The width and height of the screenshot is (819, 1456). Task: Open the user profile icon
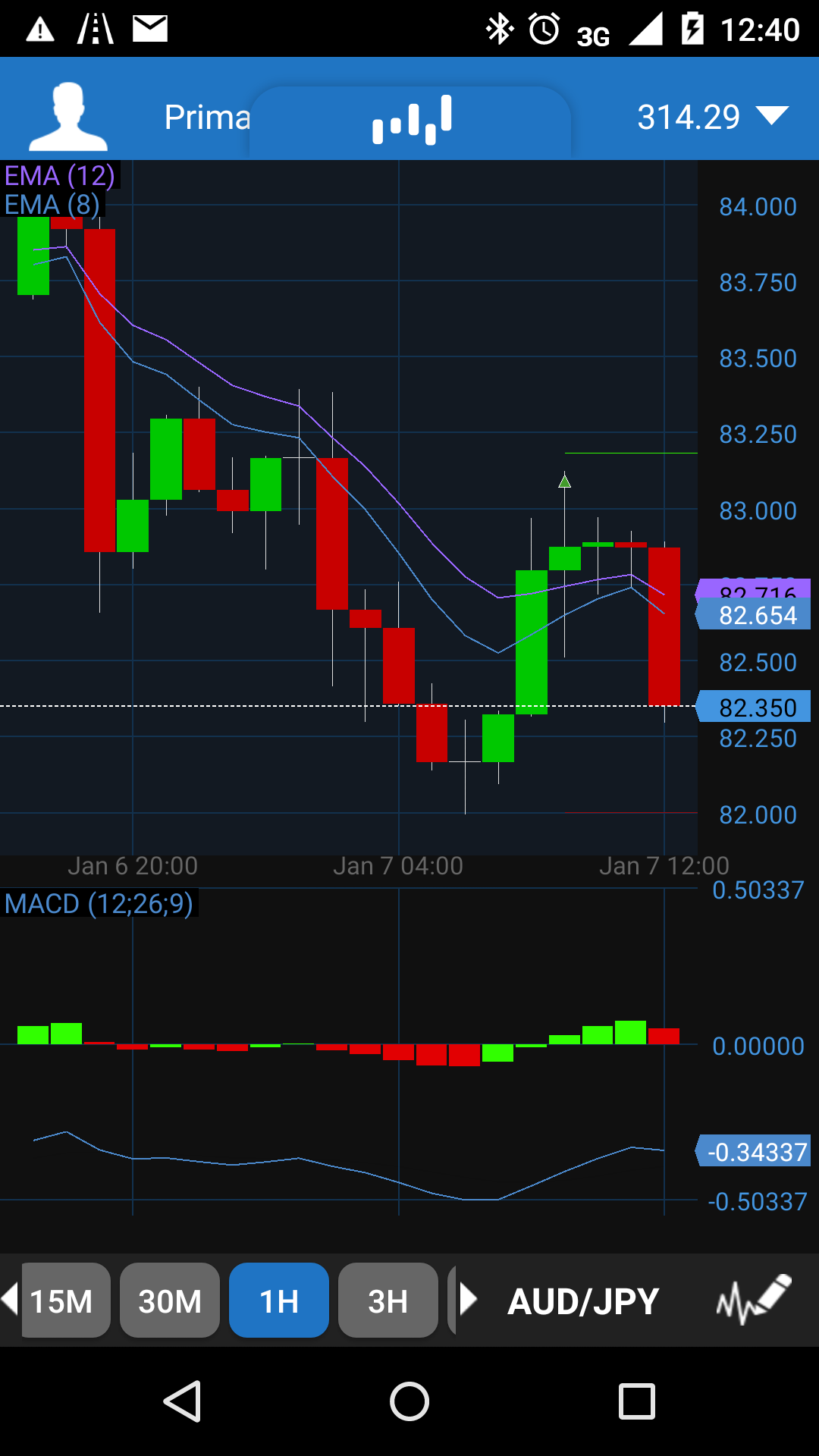pyautogui.click(x=68, y=116)
